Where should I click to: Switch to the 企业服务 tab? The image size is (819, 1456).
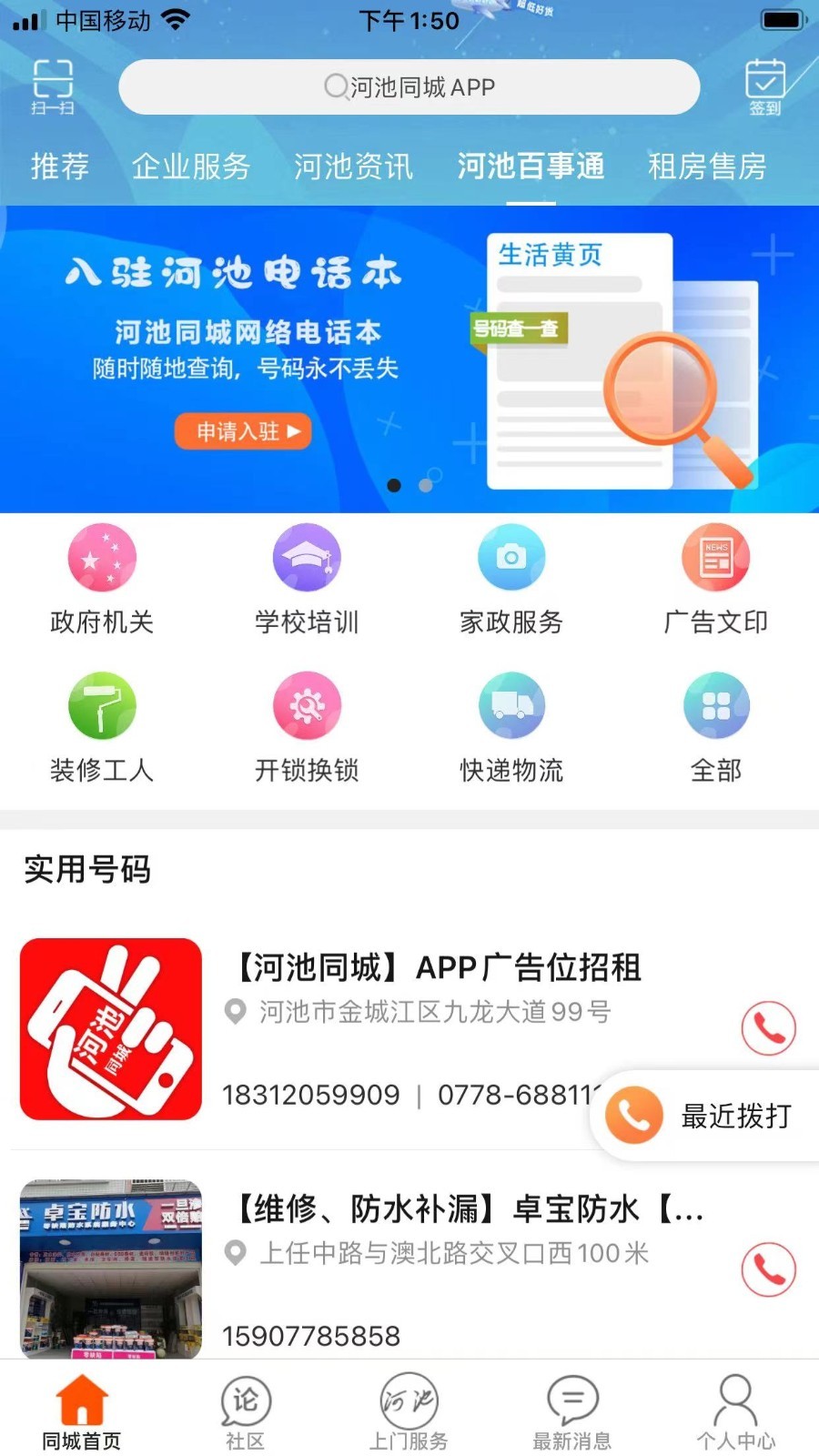pyautogui.click(x=191, y=167)
